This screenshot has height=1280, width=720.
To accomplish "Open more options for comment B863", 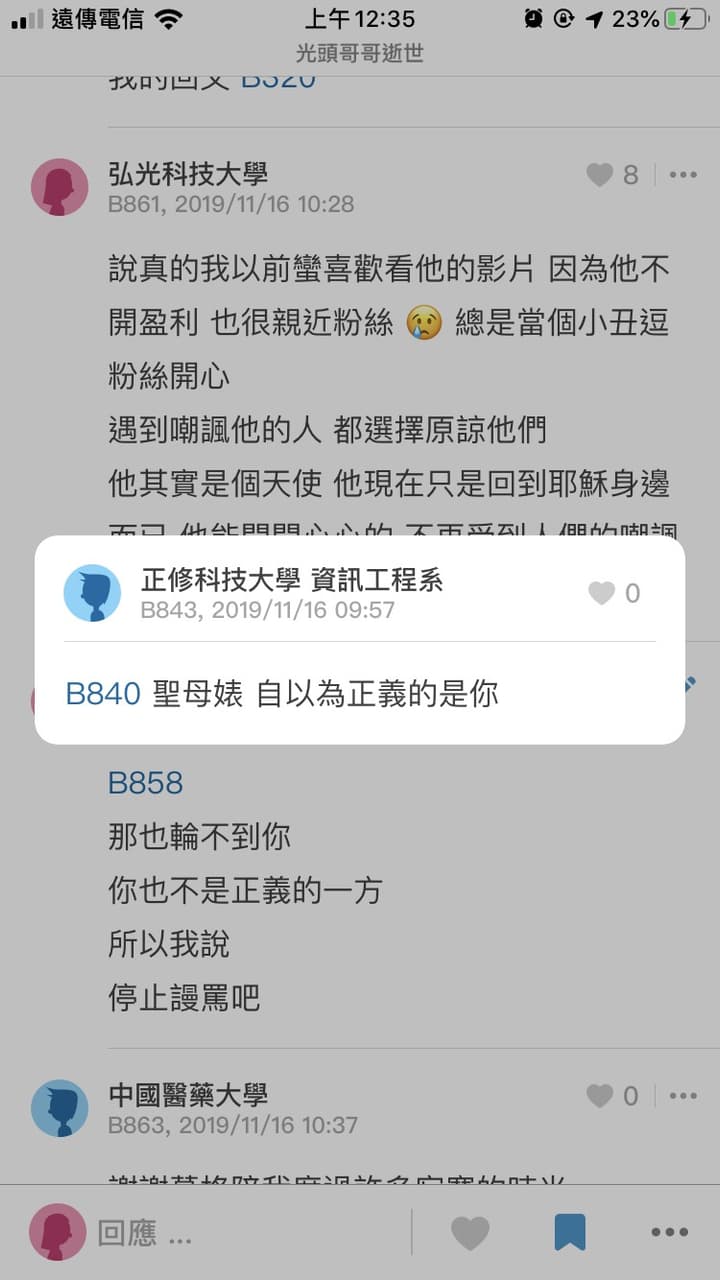I will tap(683, 1096).
